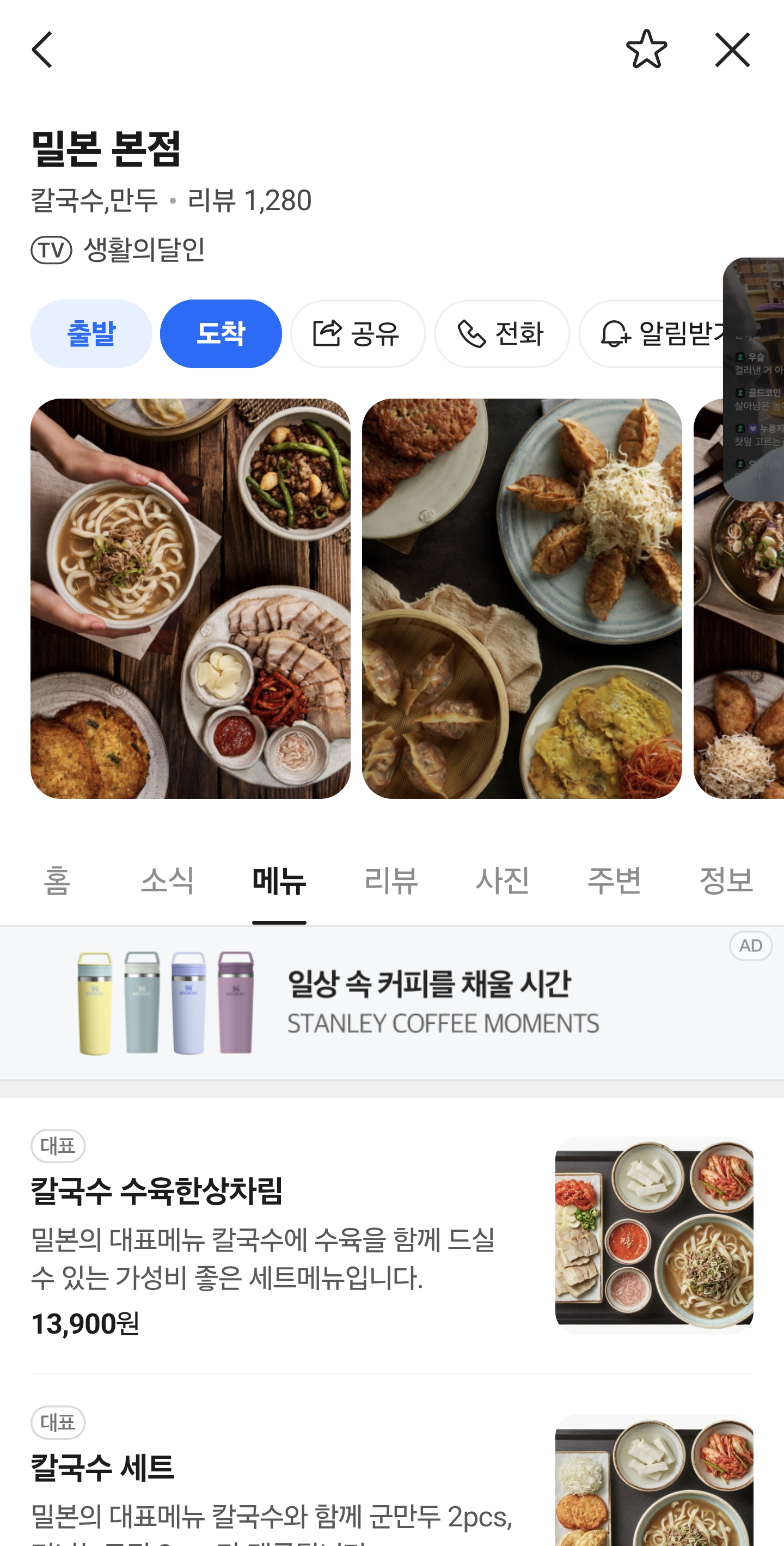Set 밀본 본점 as 출발 point
Screen dimensions: 784x1546
click(x=91, y=334)
